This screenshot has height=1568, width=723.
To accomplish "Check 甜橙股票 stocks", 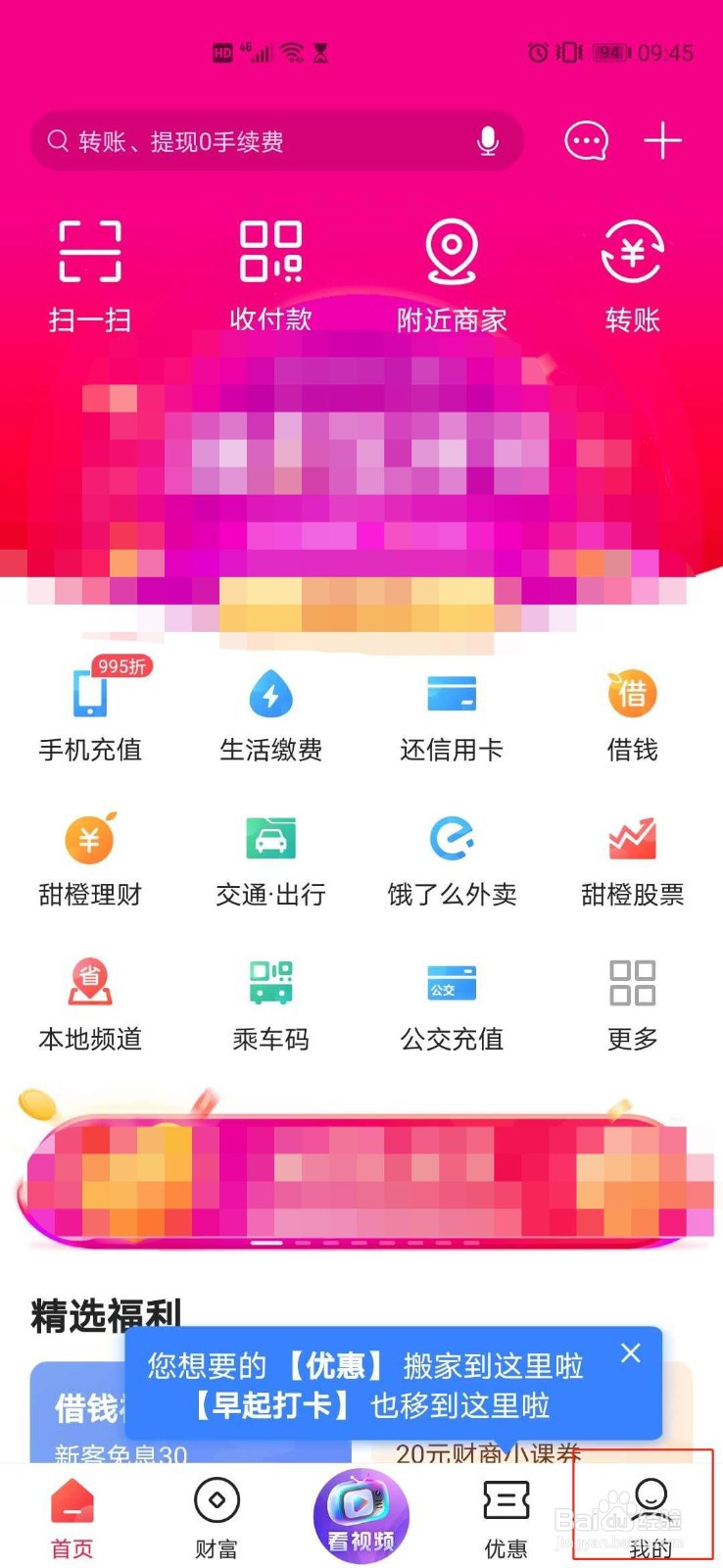I will pos(632,857).
